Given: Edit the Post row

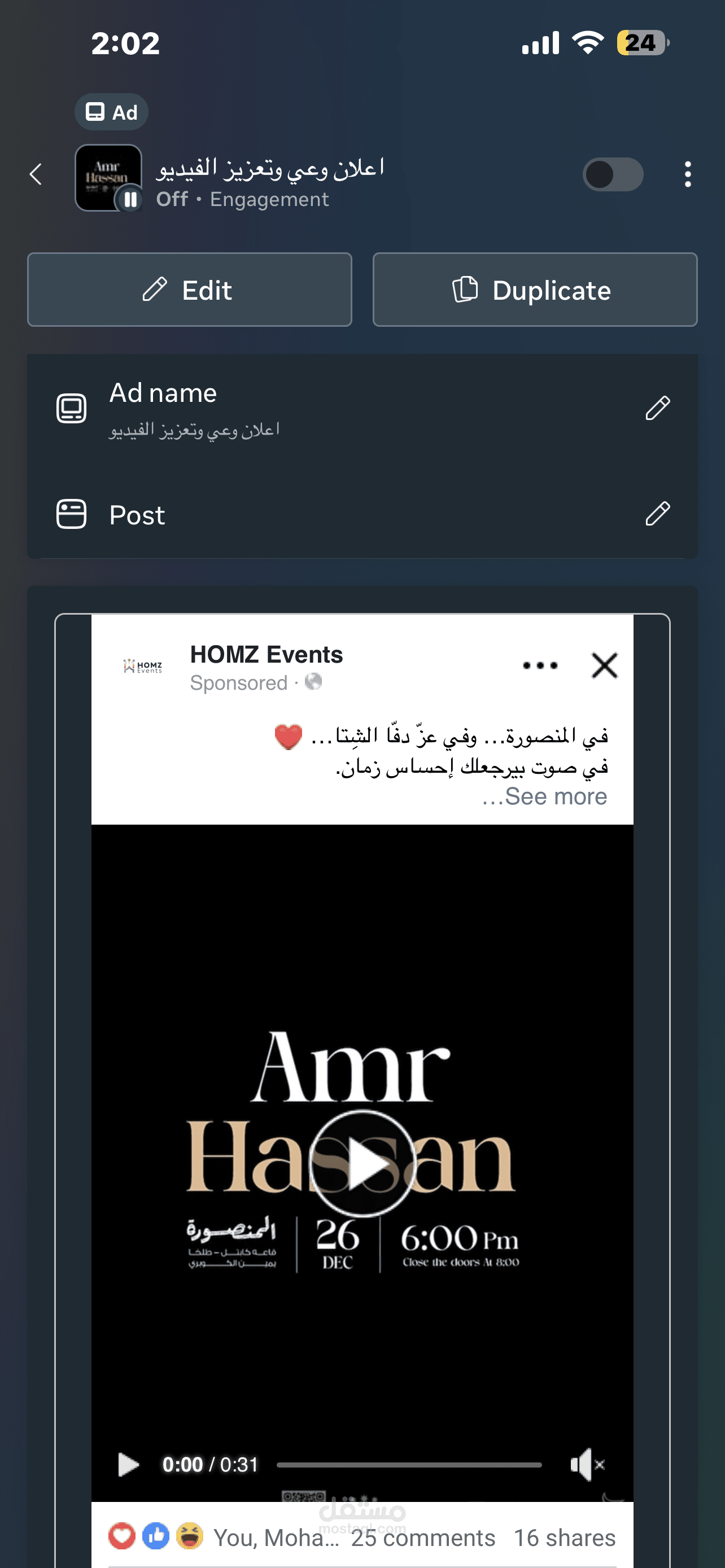Looking at the screenshot, I should (x=657, y=514).
